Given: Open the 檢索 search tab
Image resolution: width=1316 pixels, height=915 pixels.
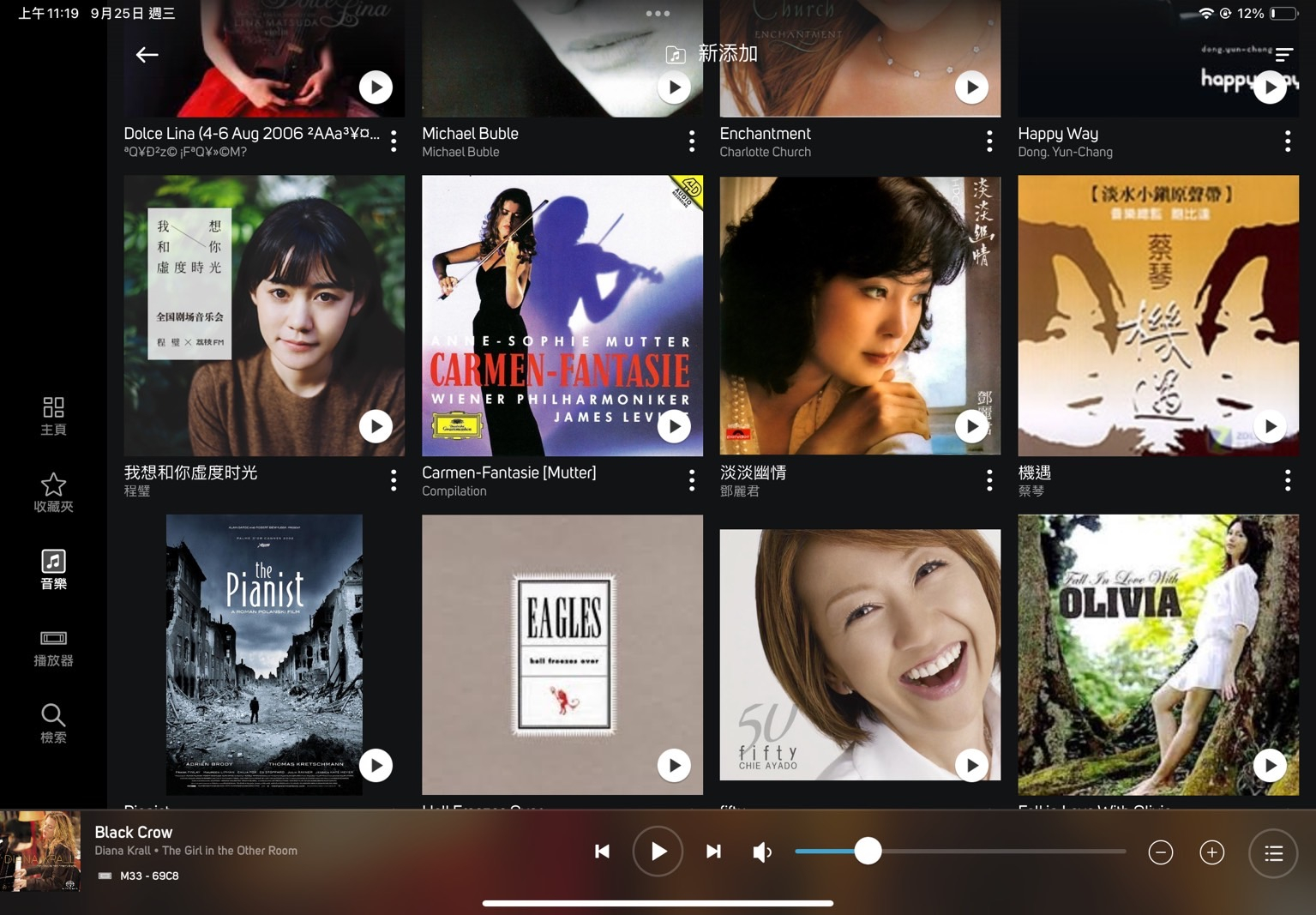Looking at the screenshot, I should pyautogui.click(x=53, y=724).
